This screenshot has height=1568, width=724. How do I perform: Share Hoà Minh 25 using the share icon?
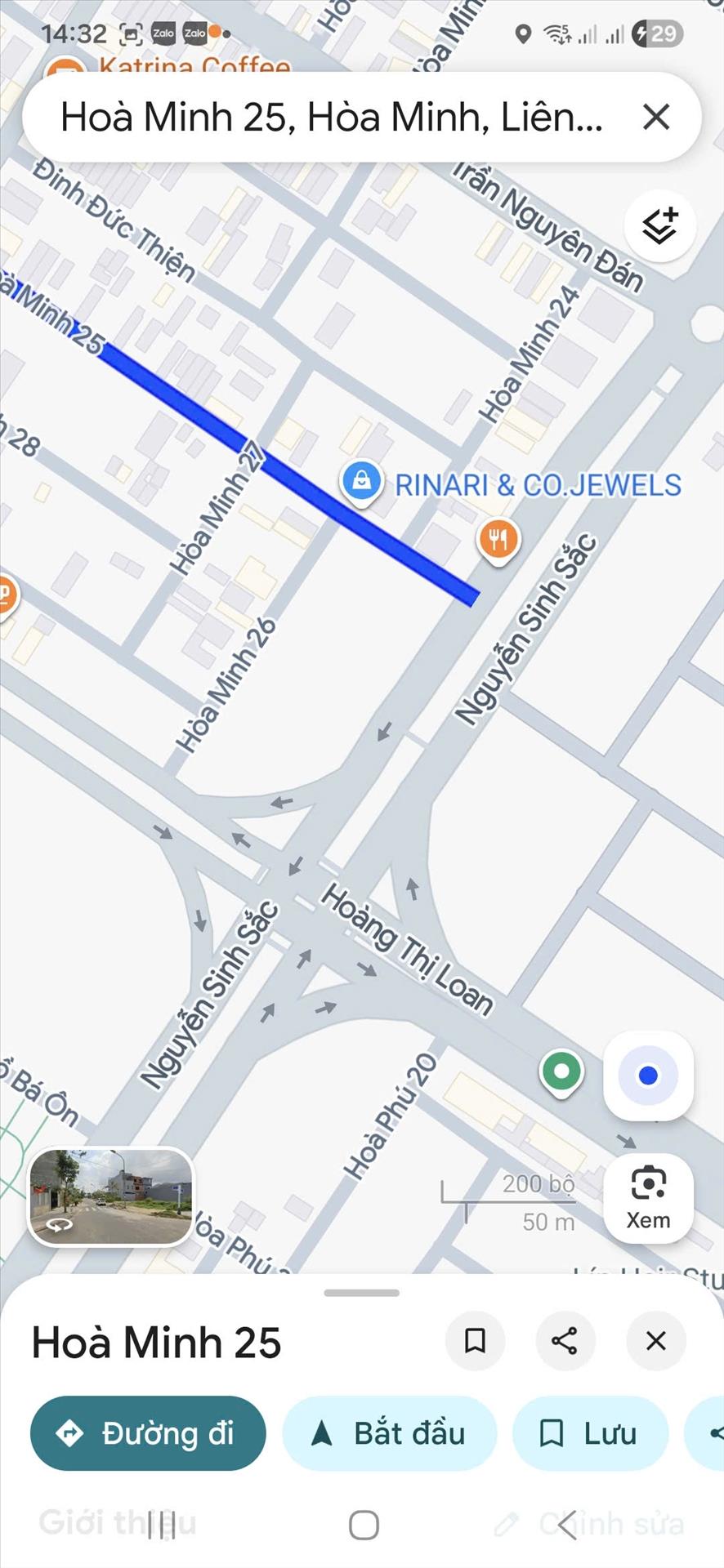tap(565, 1340)
